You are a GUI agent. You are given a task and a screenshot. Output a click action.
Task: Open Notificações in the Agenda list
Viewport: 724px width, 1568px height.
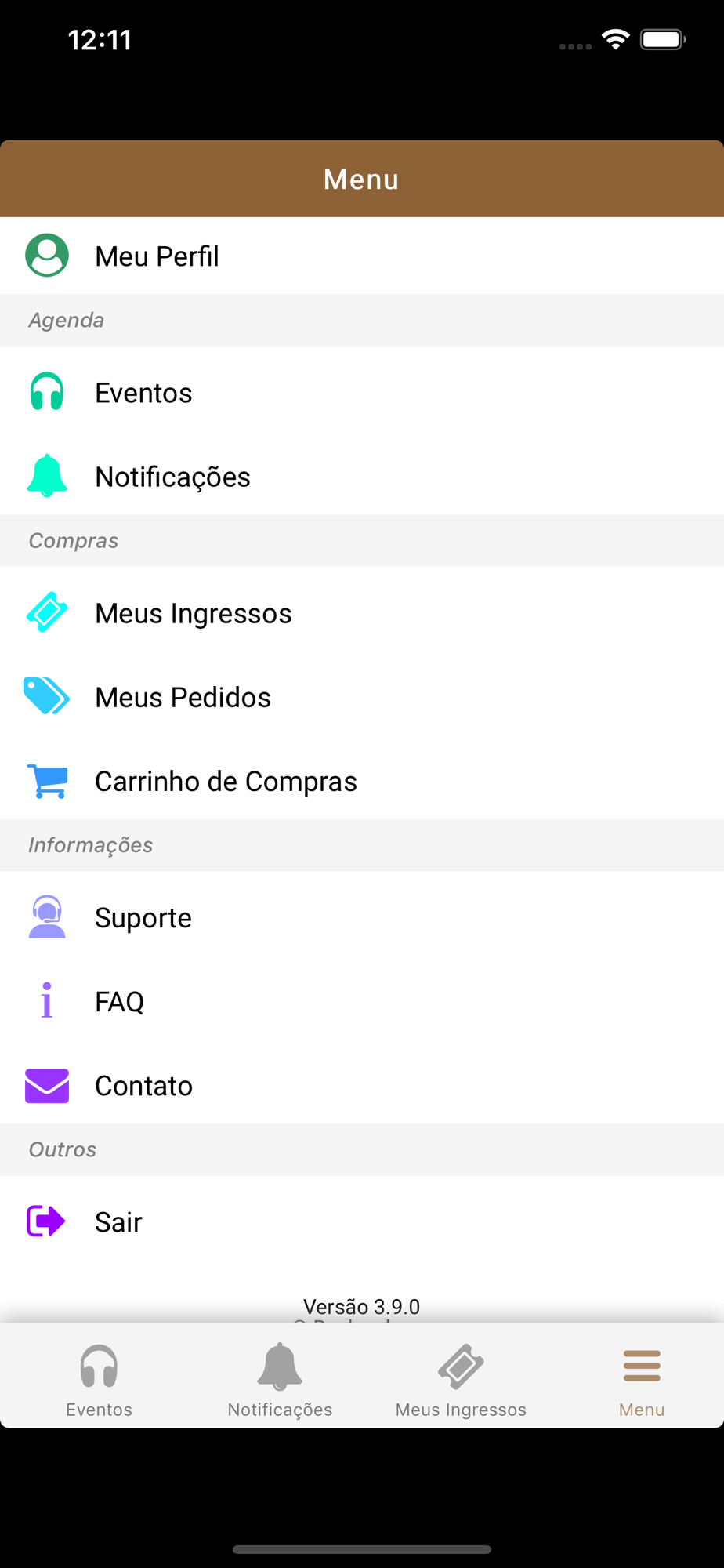tap(362, 476)
